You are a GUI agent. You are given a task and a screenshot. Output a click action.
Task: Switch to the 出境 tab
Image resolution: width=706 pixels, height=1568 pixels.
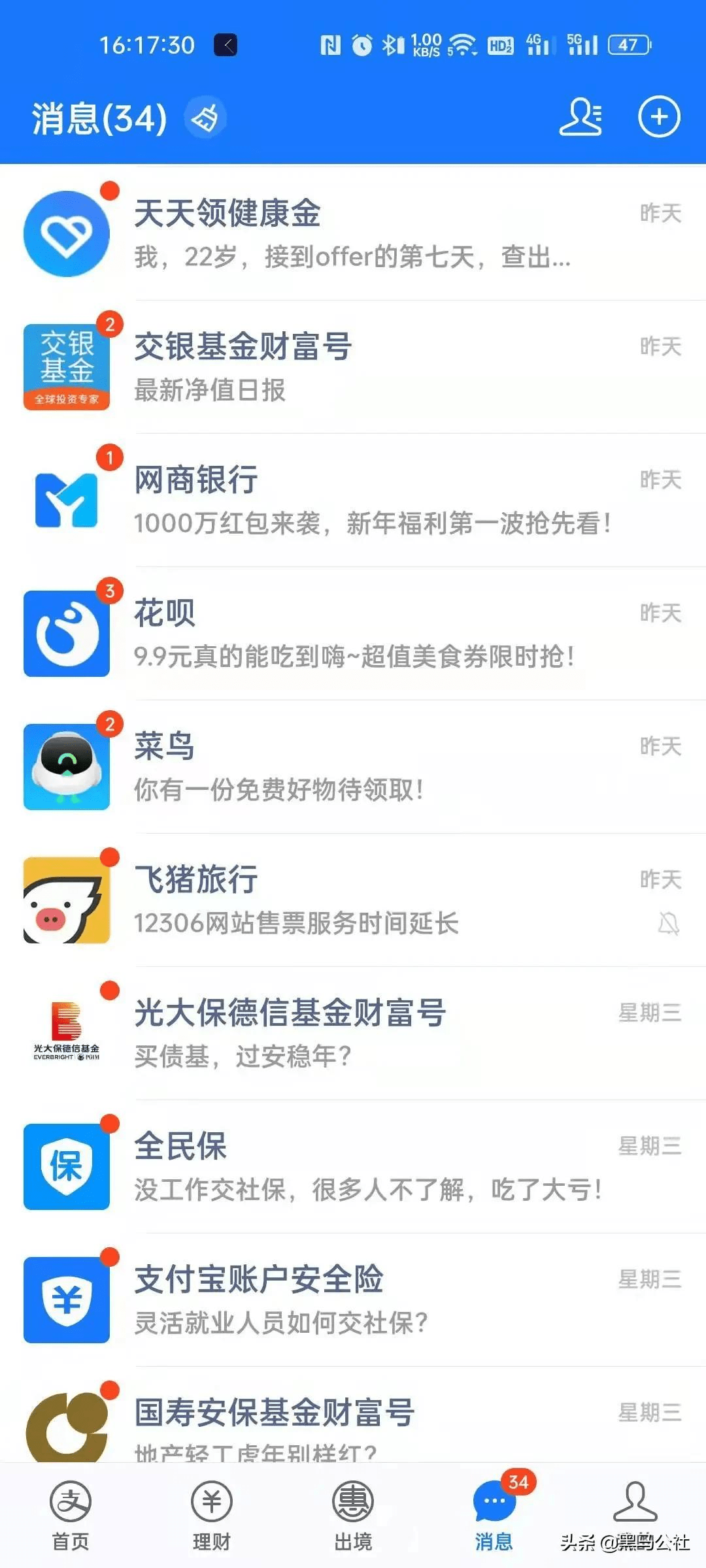[x=353, y=1516]
